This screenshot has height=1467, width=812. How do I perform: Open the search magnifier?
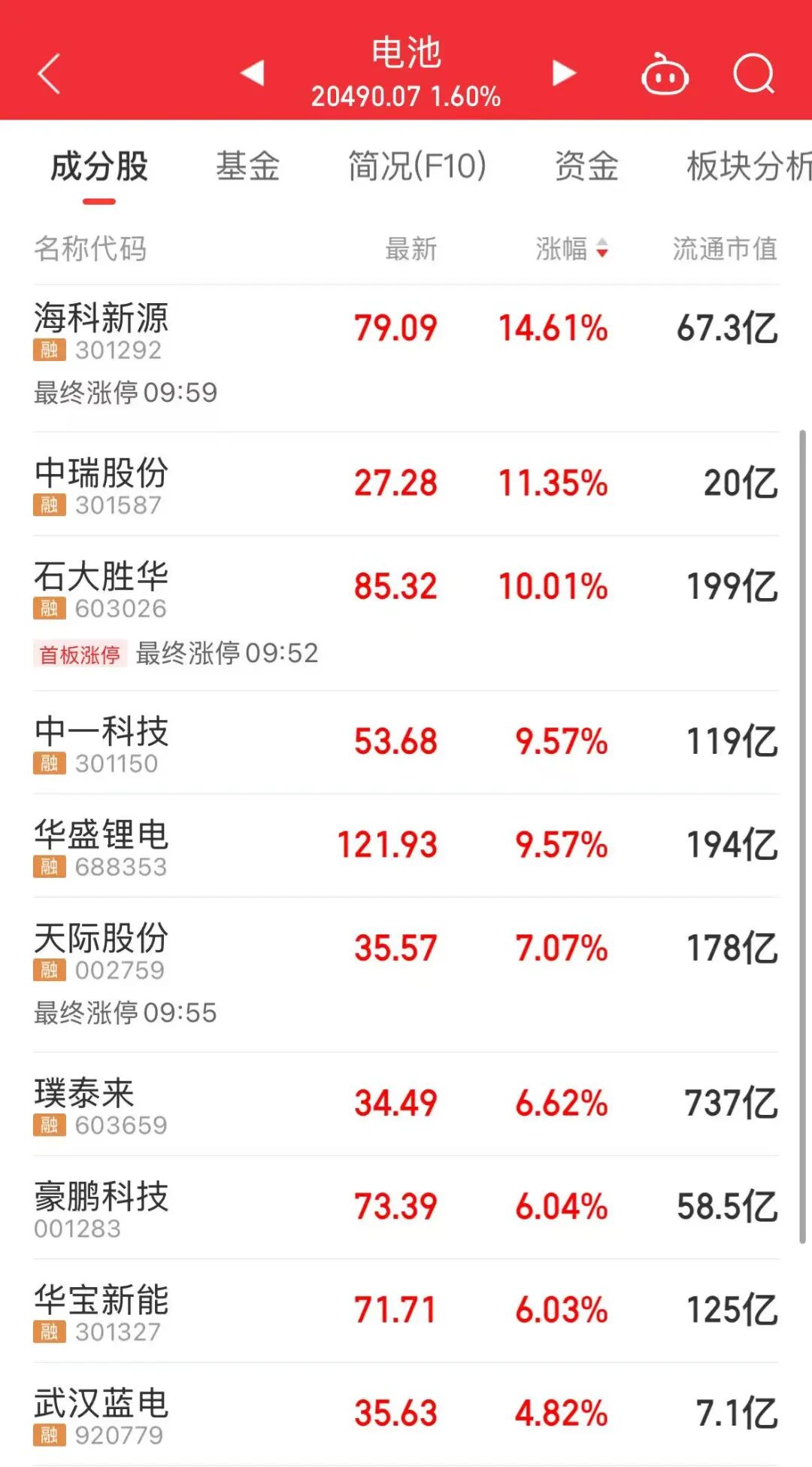[x=753, y=74]
